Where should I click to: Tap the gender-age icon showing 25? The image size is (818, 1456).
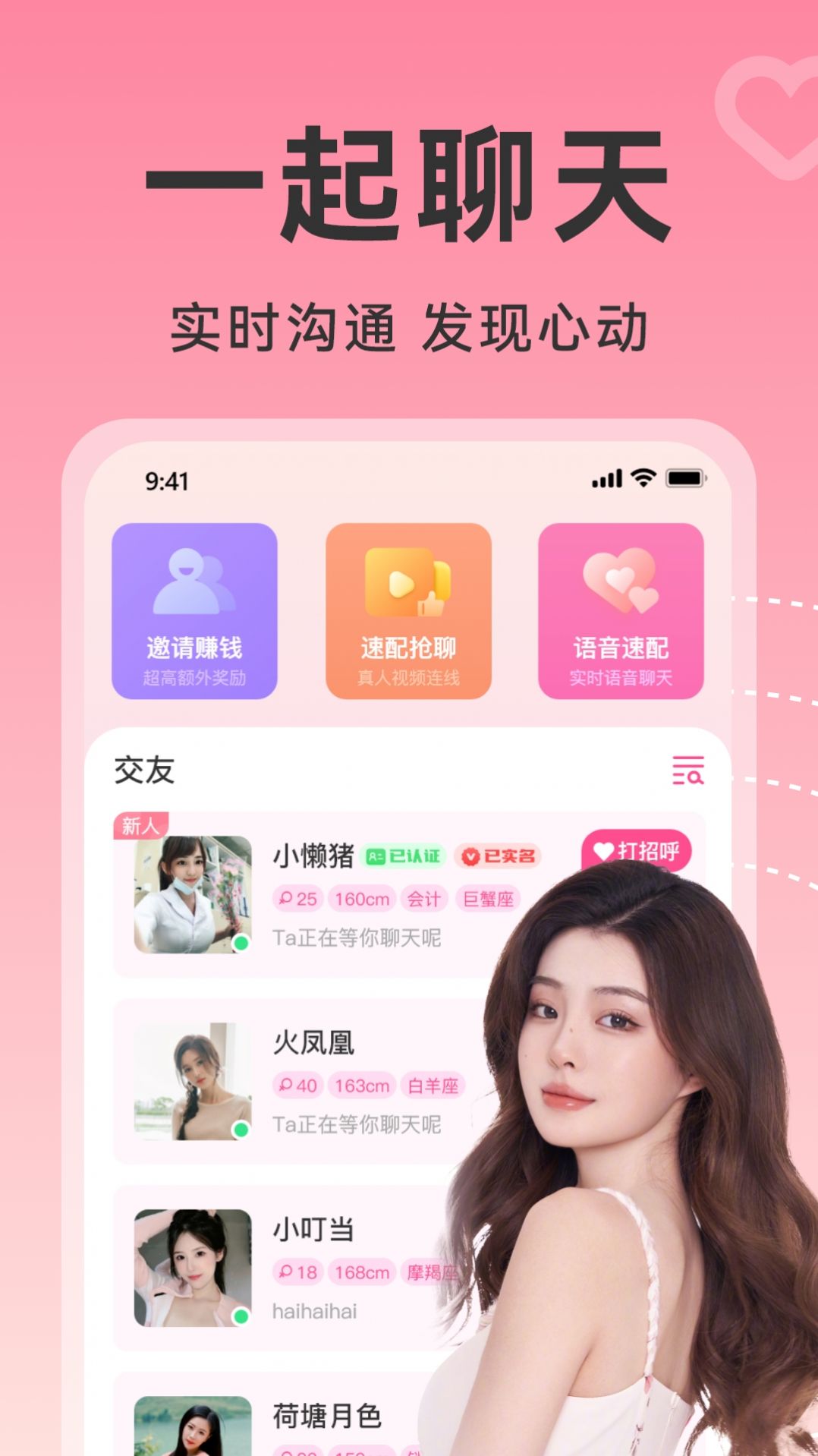click(296, 900)
